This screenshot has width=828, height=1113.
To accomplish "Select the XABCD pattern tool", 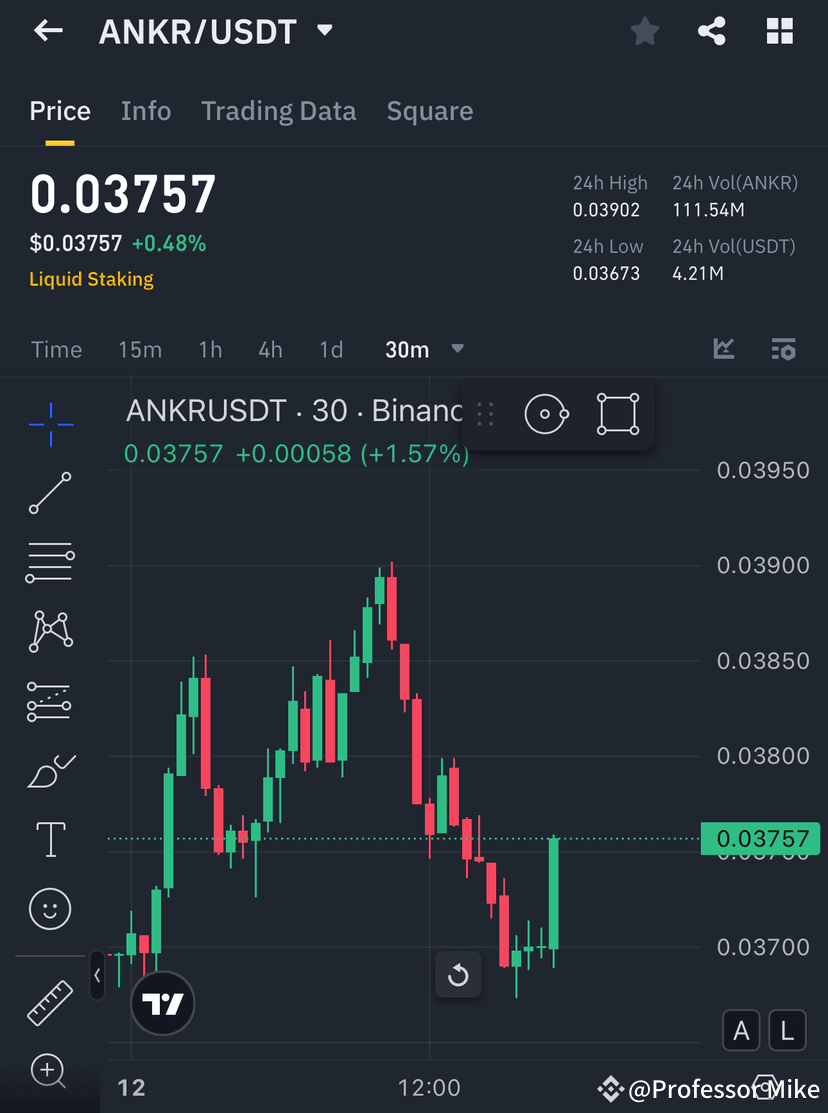I will pyautogui.click(x=50, y=631).
